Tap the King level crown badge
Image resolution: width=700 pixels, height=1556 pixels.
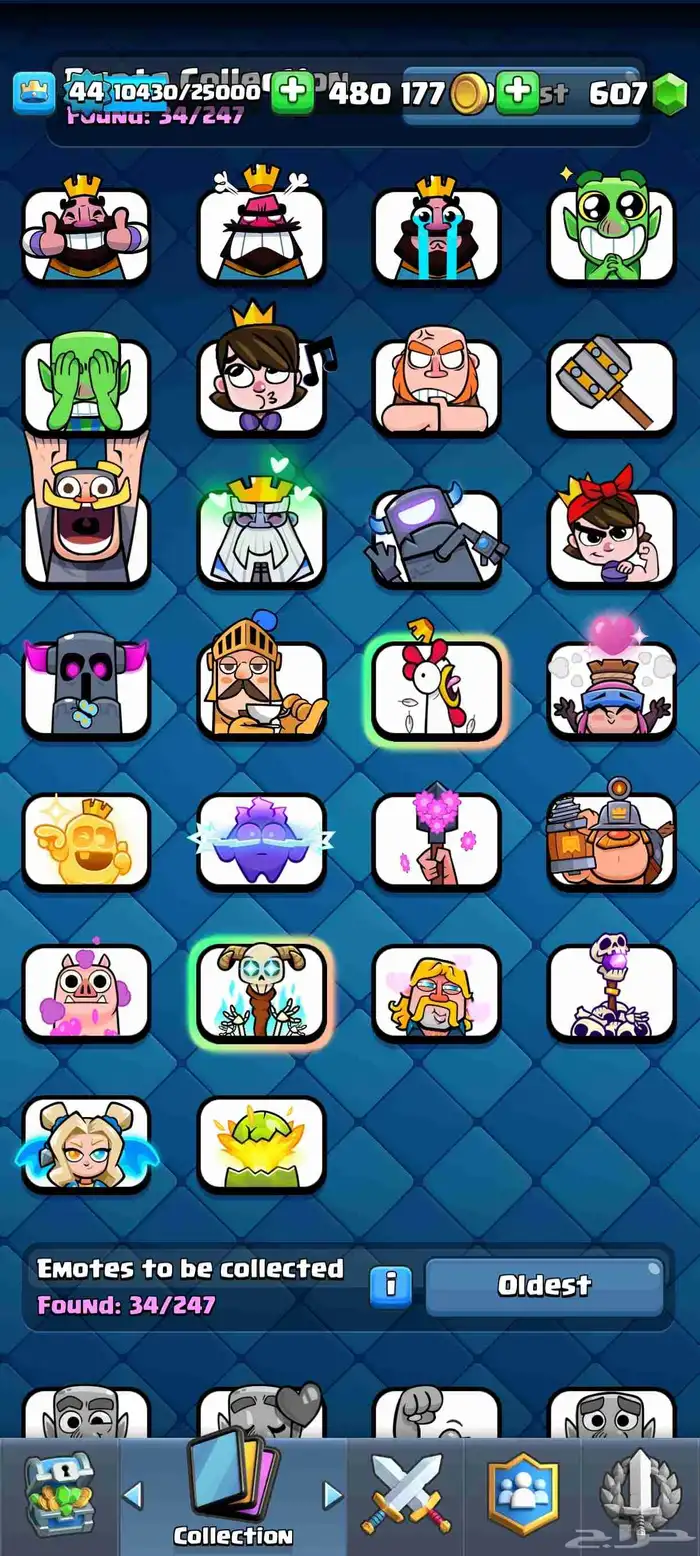click(33, 93)
